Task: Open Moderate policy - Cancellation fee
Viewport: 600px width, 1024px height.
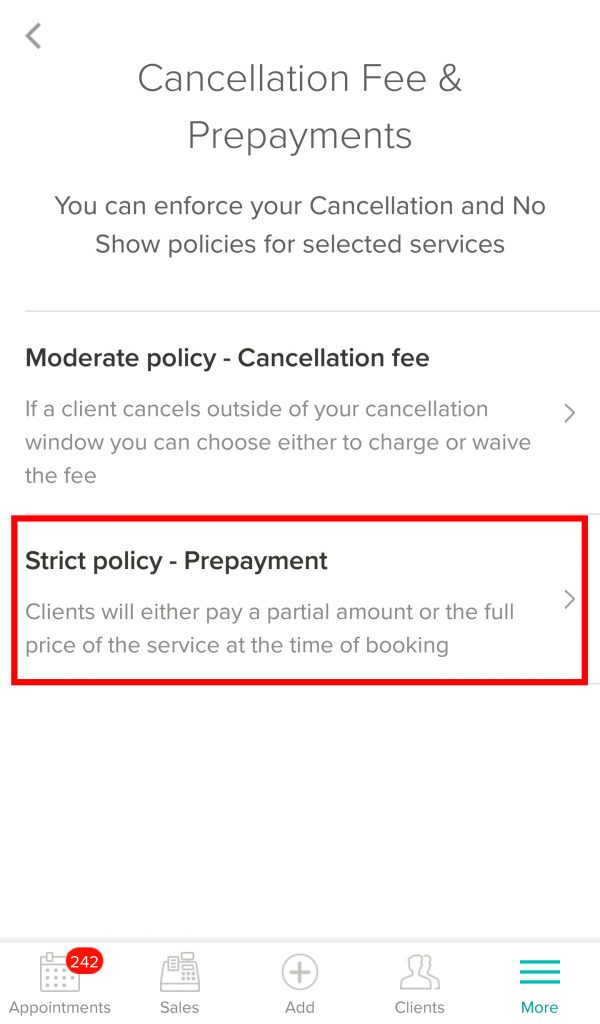Action: click(300, 413)
